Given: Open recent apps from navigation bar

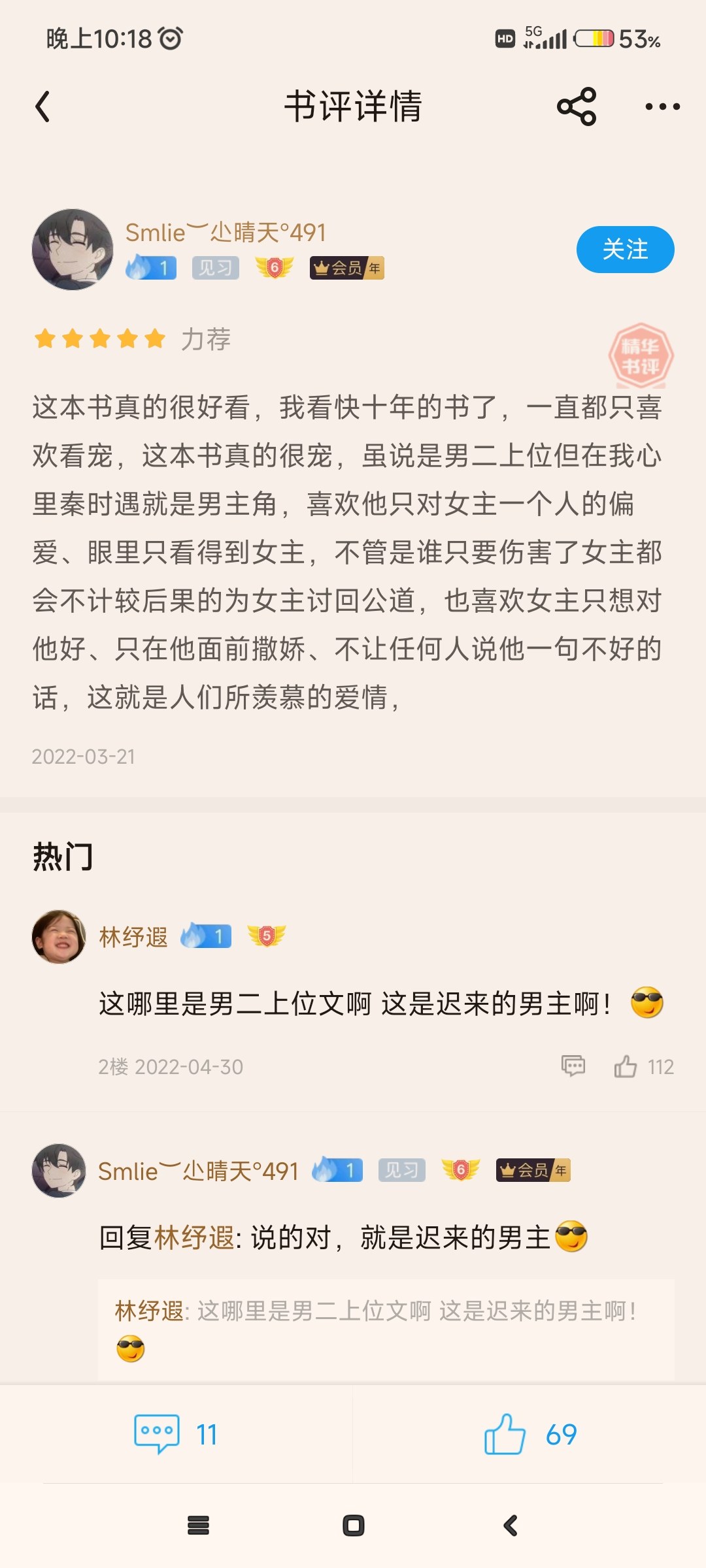Looking at the screenshot, I should pyautogui.click(x=198, y=1526).
